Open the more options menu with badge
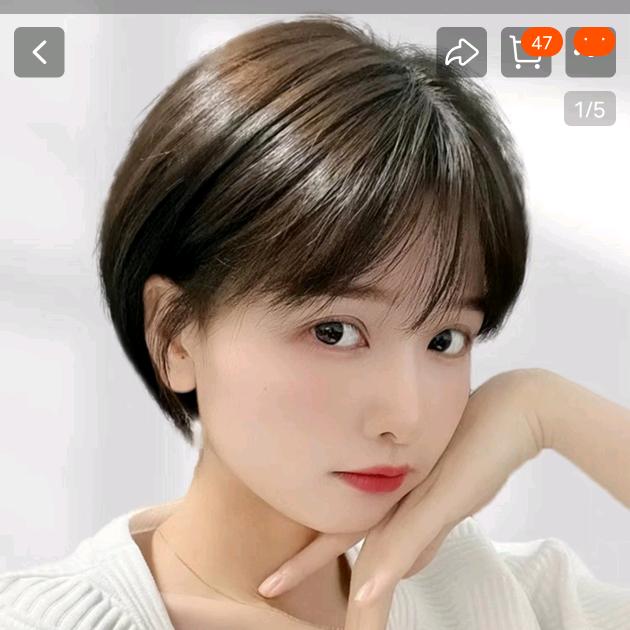 [590, 54]
